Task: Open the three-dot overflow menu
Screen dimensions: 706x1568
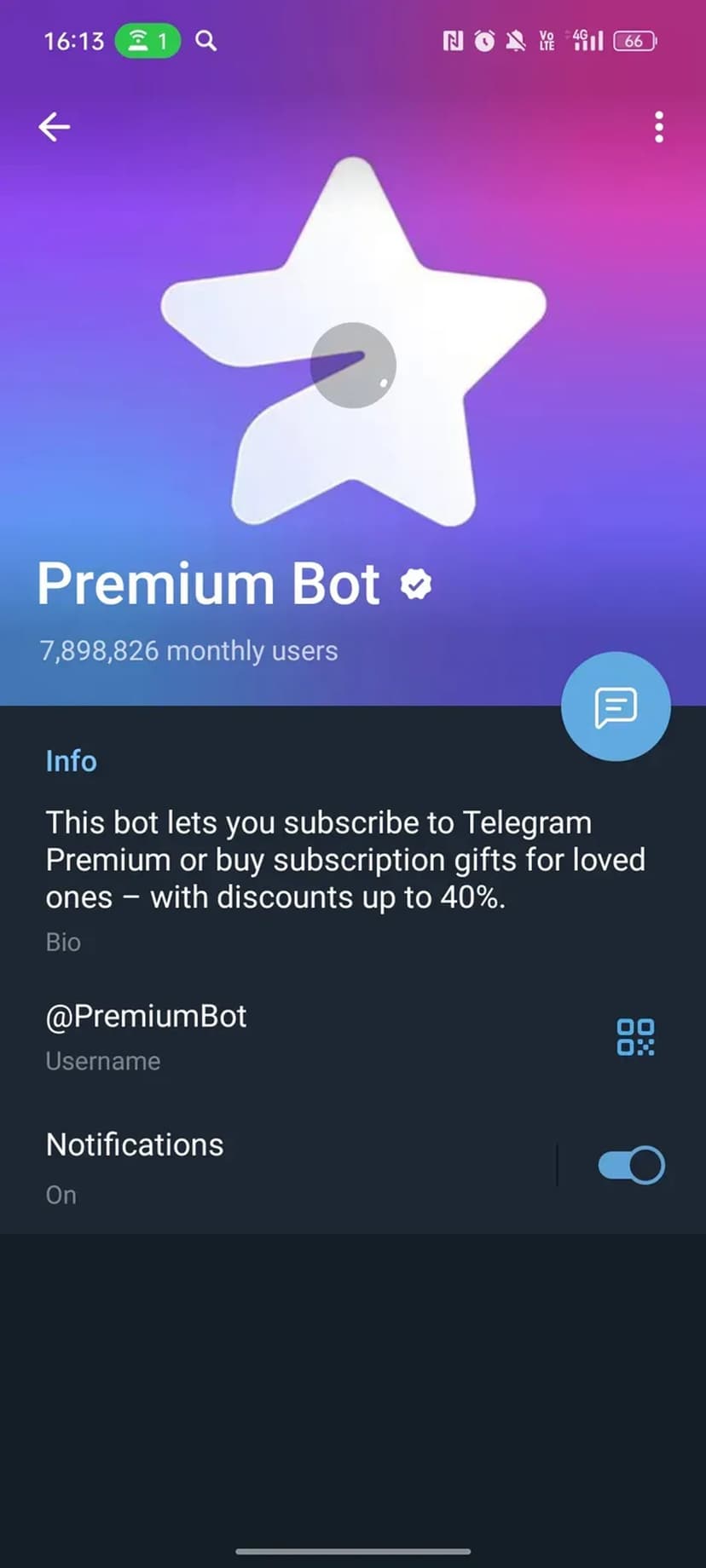Action: [x=658, y=127]
